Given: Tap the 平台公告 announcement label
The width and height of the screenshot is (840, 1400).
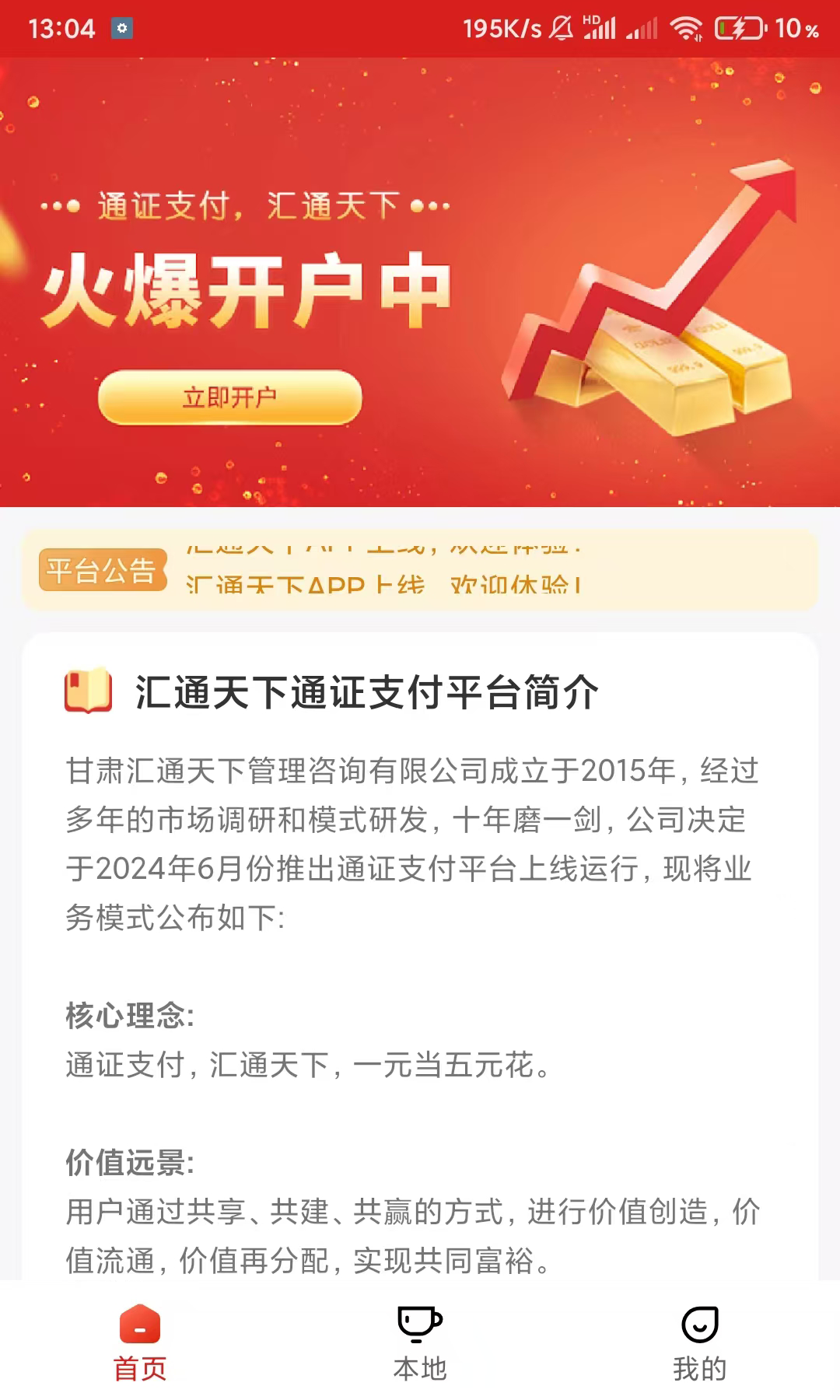Looking at the screenshot, I should [102, 570].
